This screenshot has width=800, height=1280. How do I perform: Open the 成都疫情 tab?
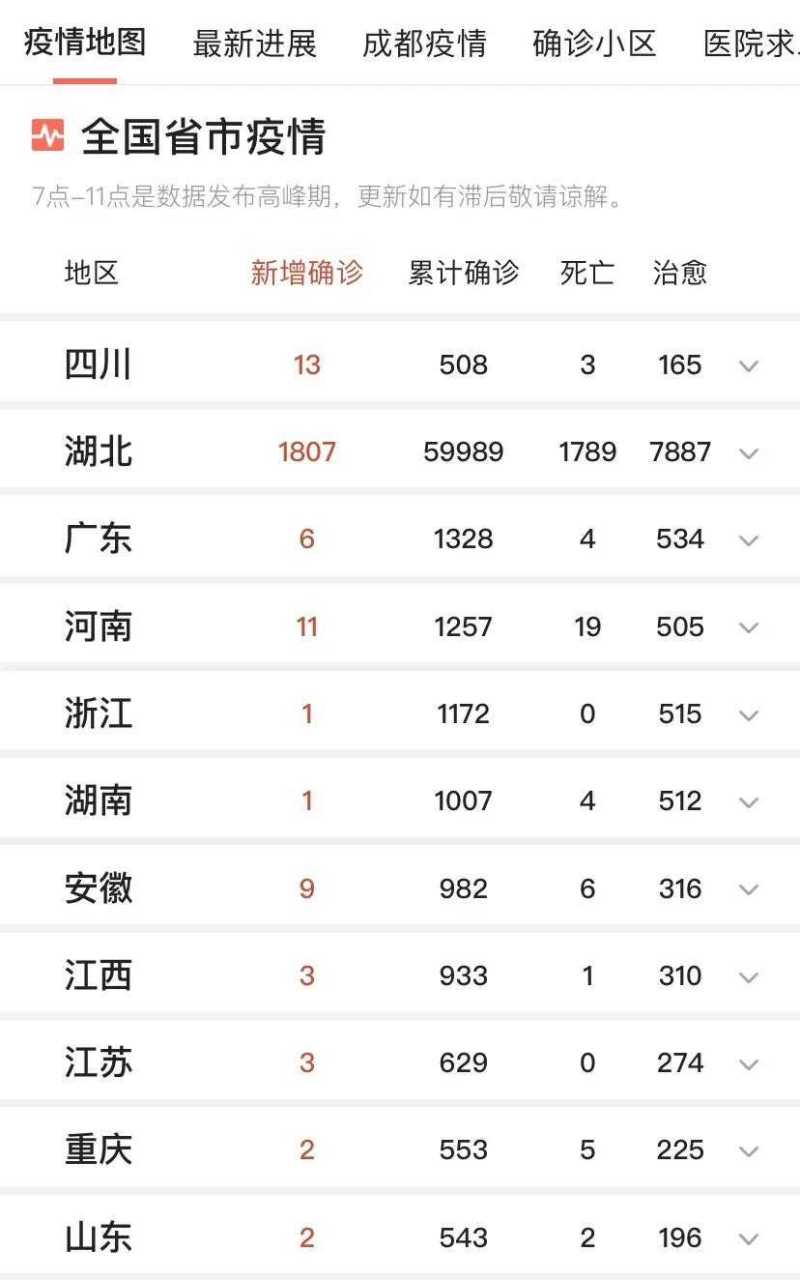click(424, 44)
